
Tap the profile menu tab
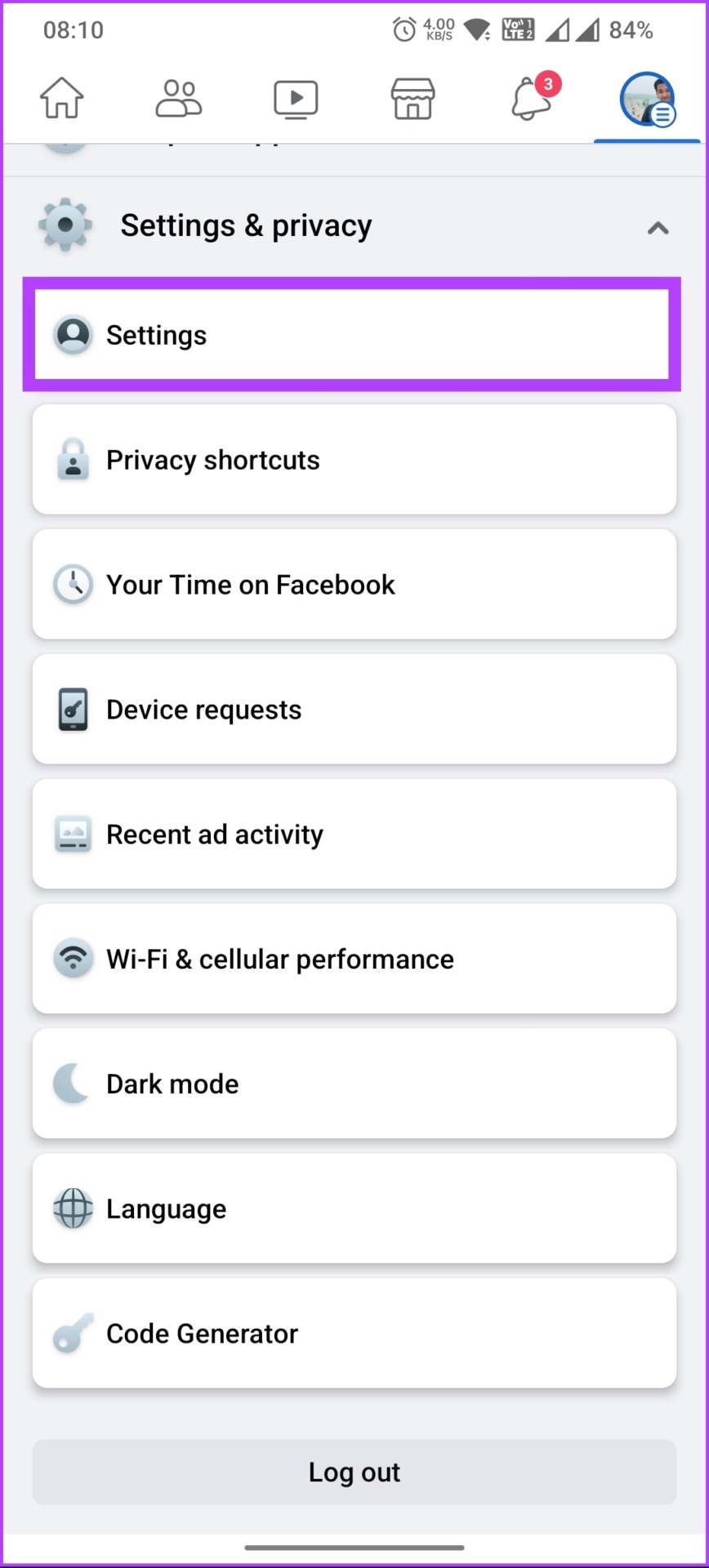(648, 100)
